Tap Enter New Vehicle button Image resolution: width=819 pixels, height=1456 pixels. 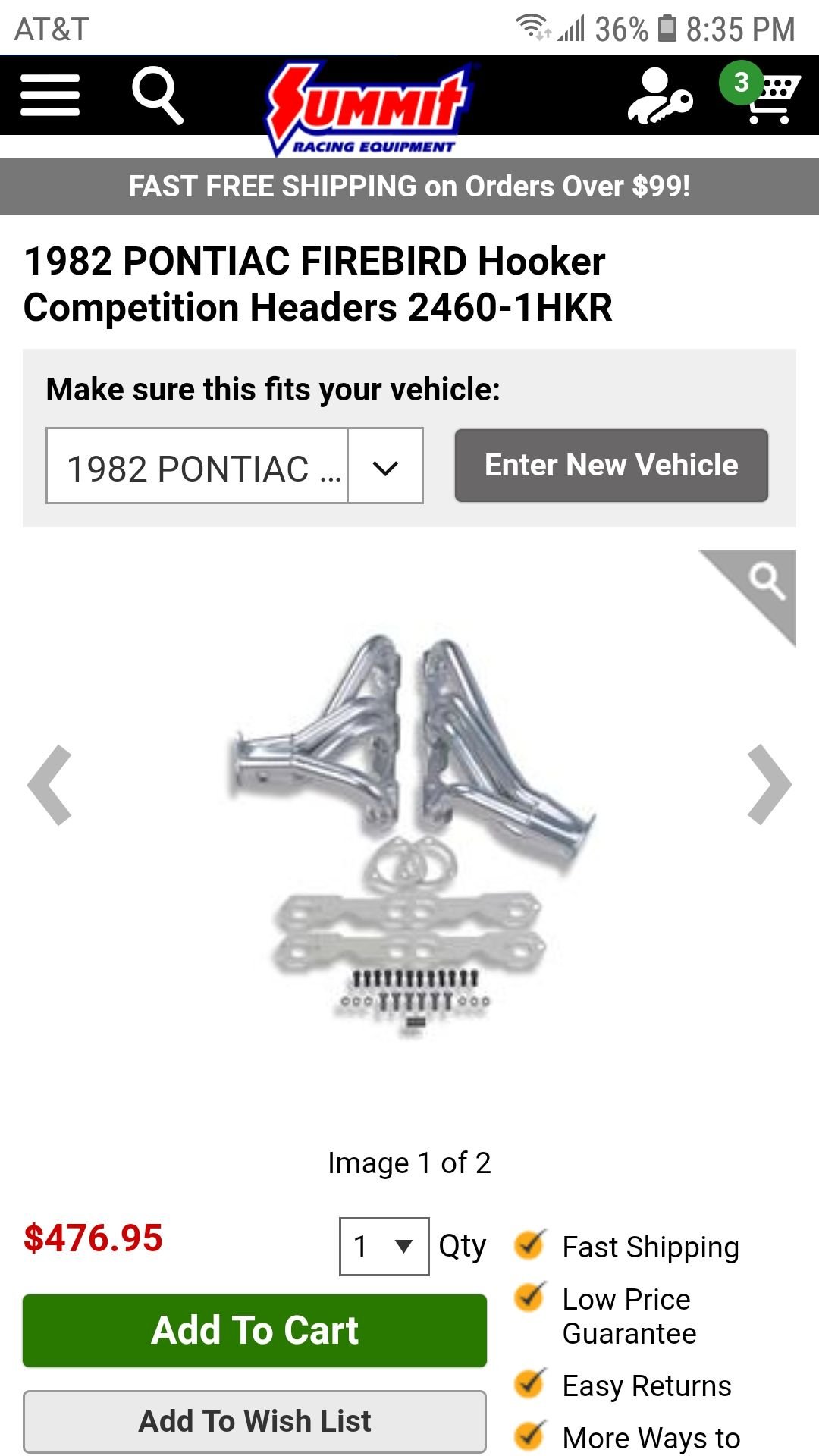611,466
